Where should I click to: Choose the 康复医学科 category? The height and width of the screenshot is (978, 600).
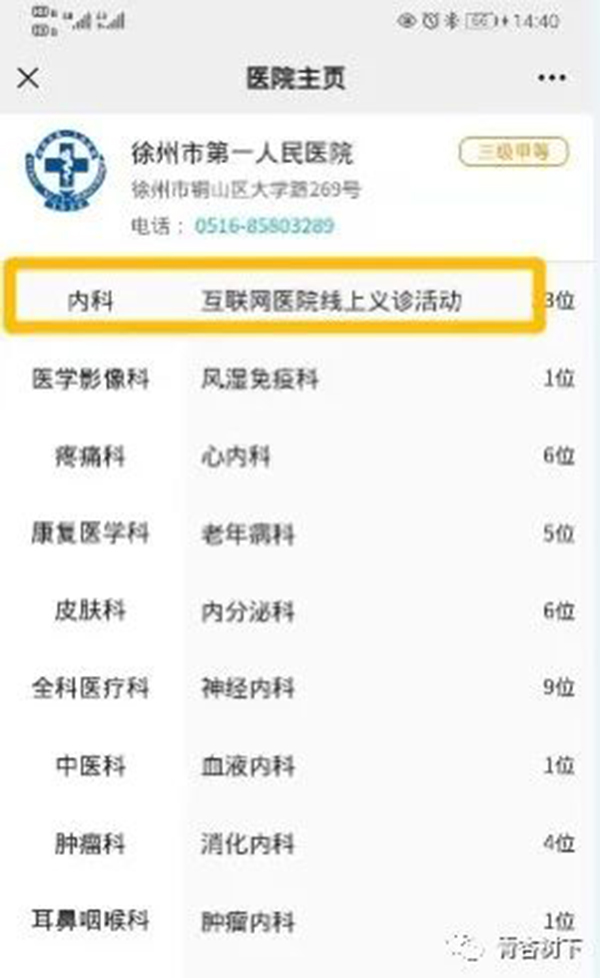coord(91,533)
